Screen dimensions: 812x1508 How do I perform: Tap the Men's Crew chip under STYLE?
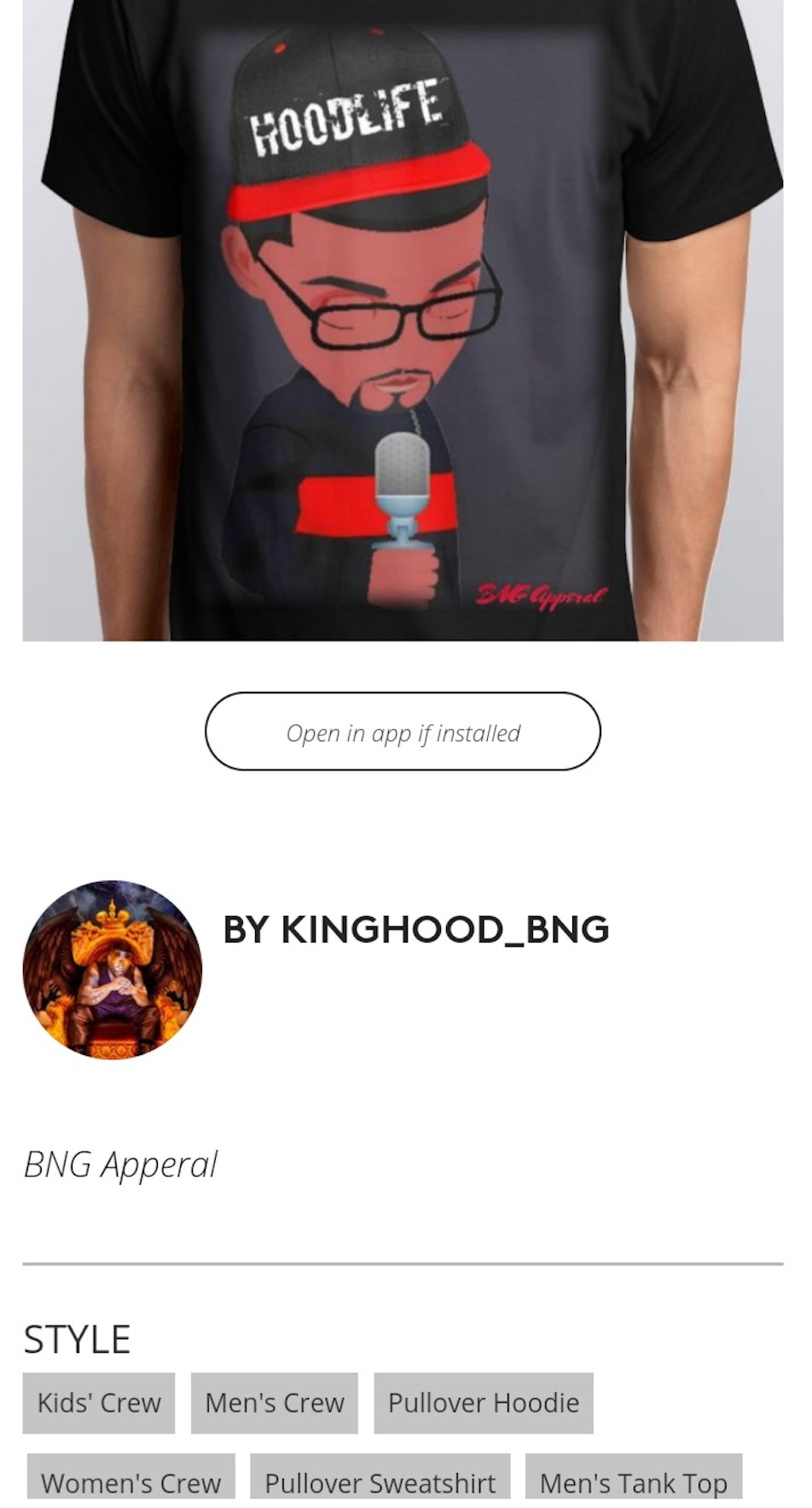click(274, 1402)
